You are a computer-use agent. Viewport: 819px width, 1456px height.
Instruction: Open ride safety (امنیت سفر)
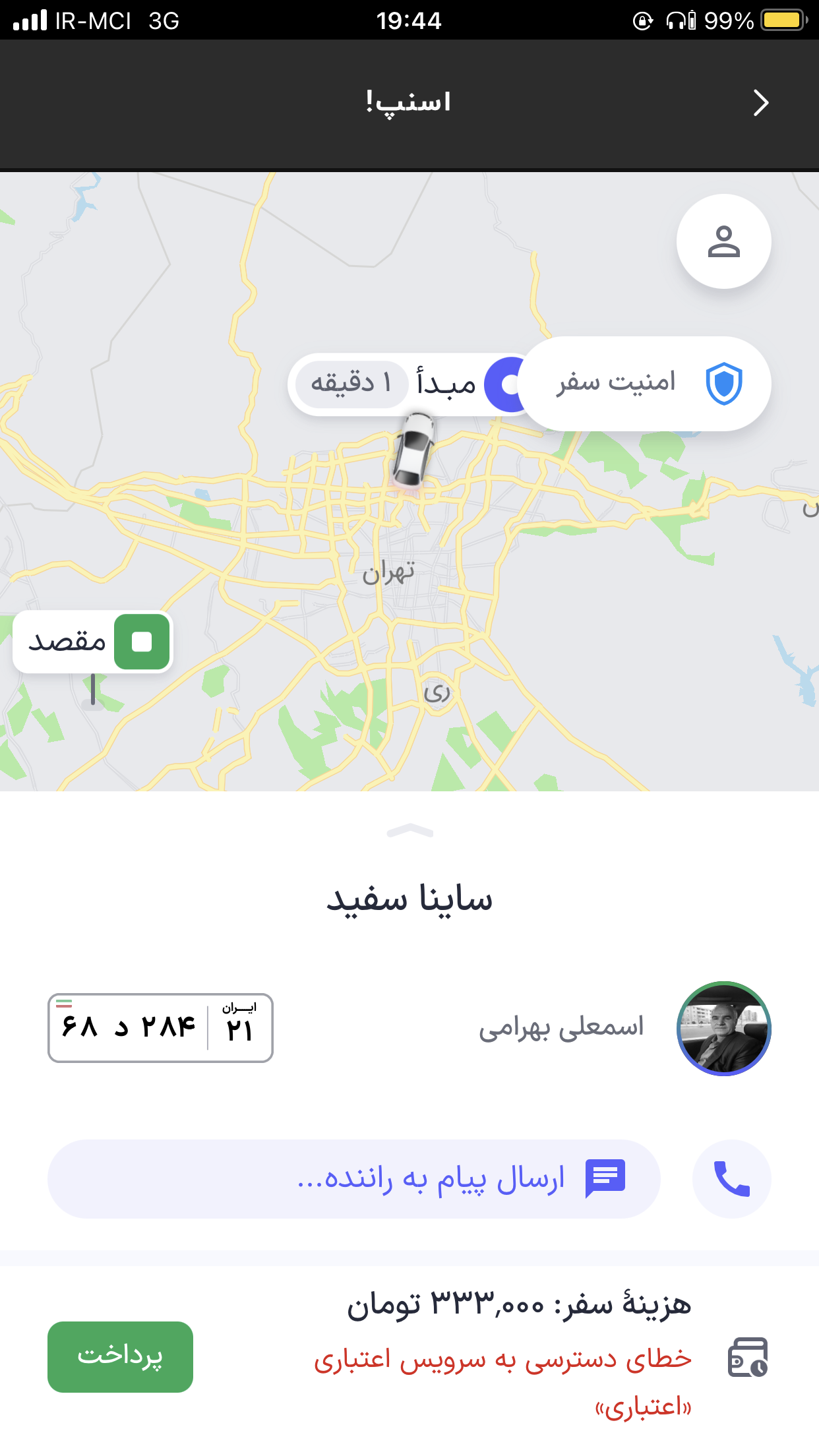pyautogui.click(x=645, y=384)
